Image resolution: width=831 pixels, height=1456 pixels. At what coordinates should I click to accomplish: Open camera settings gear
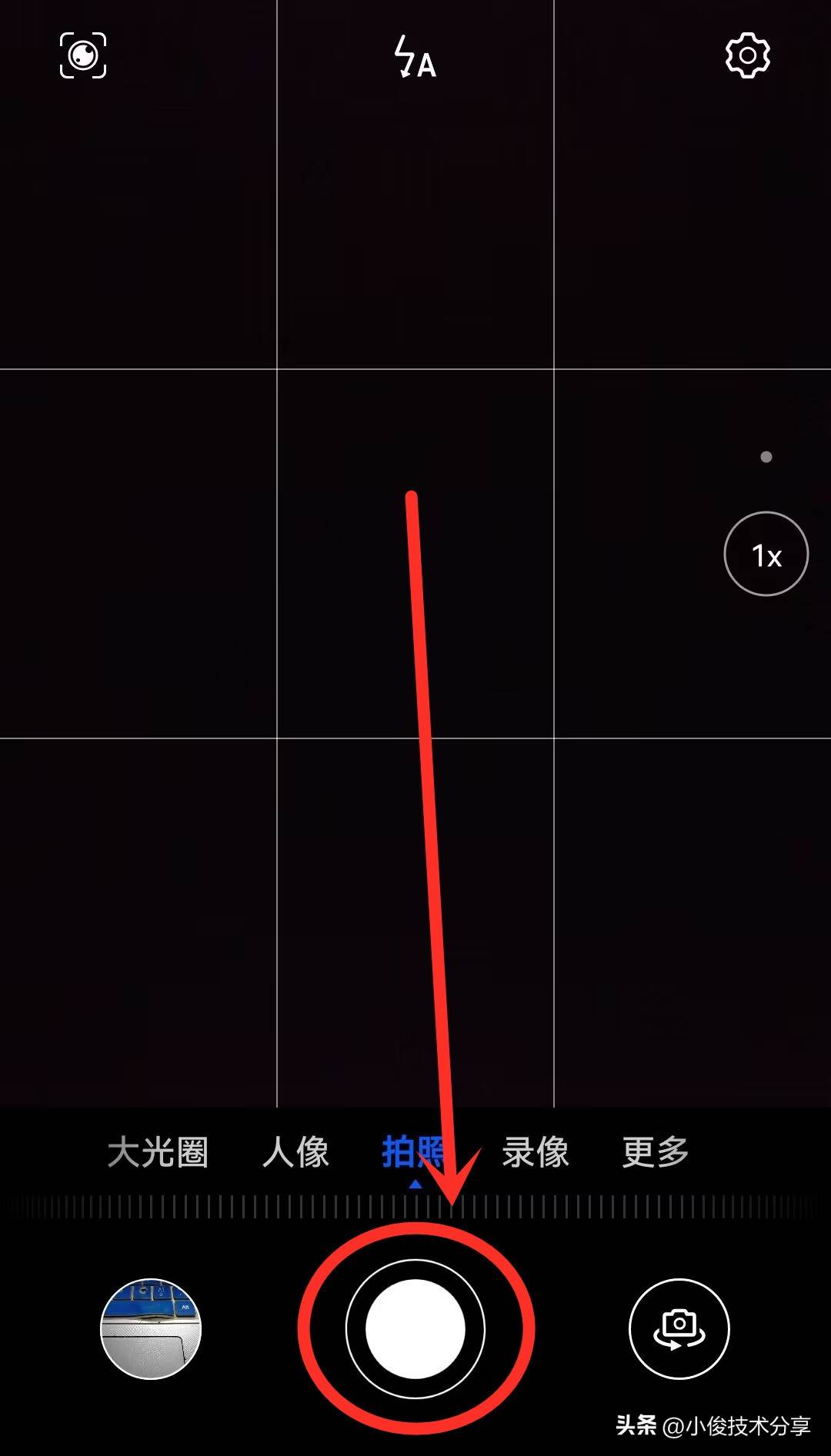tap(748, 55)
